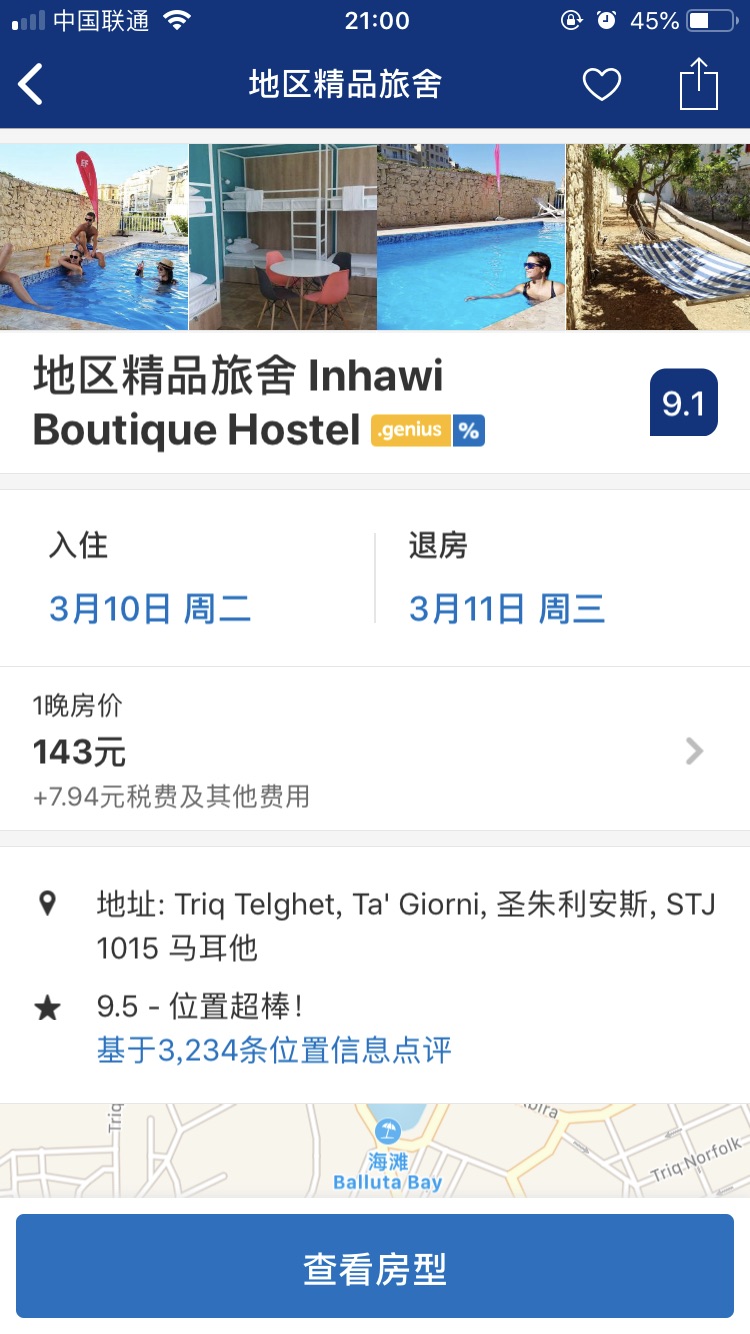Image resolution: width=750 pixels, height=1334 pixels.
Task: Expand the nightly price details with the chevron
Action: point(694,751)
